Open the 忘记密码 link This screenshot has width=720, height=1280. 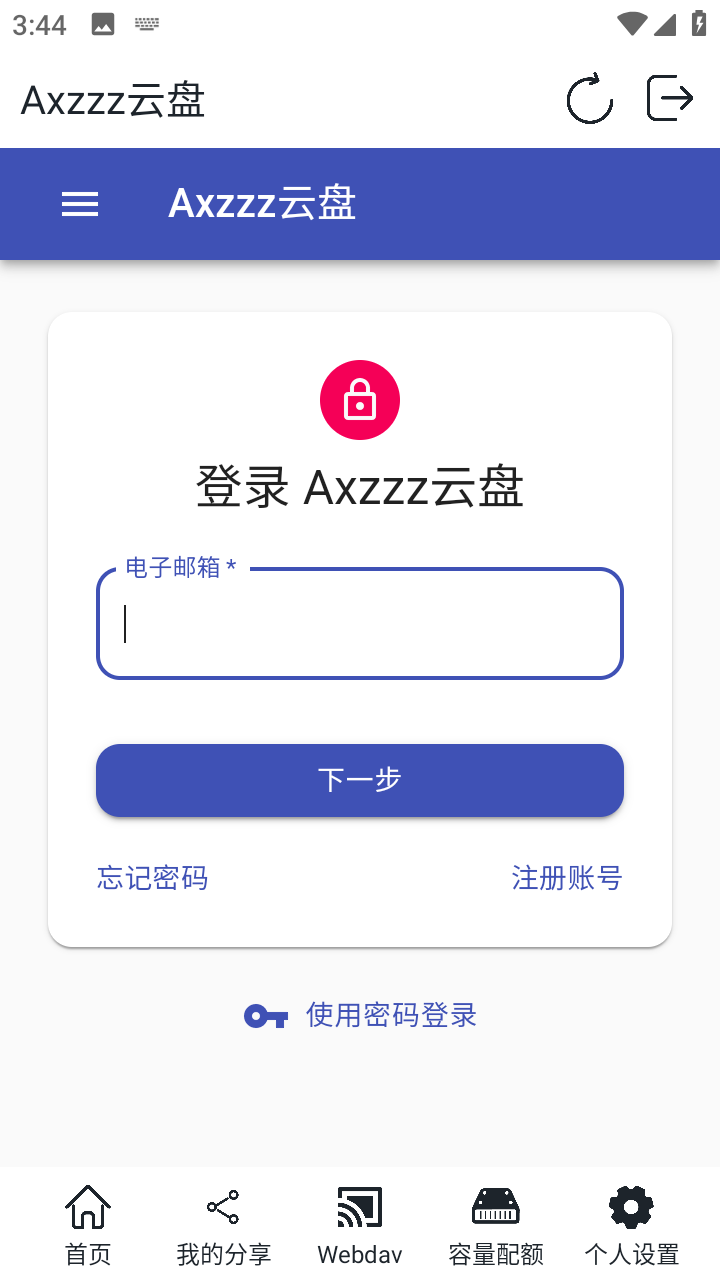(153, 878)
